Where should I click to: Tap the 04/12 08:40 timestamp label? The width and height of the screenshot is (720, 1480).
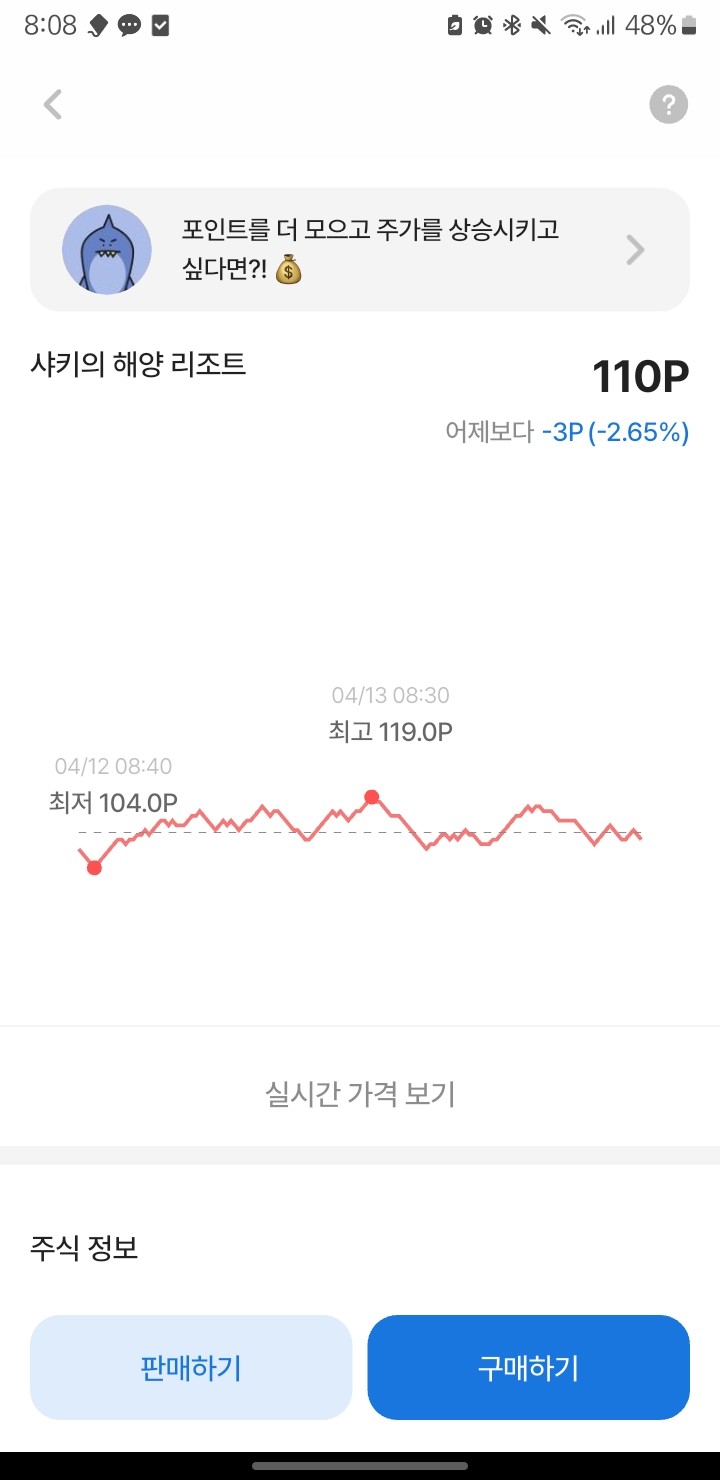(x=115, y=766)
